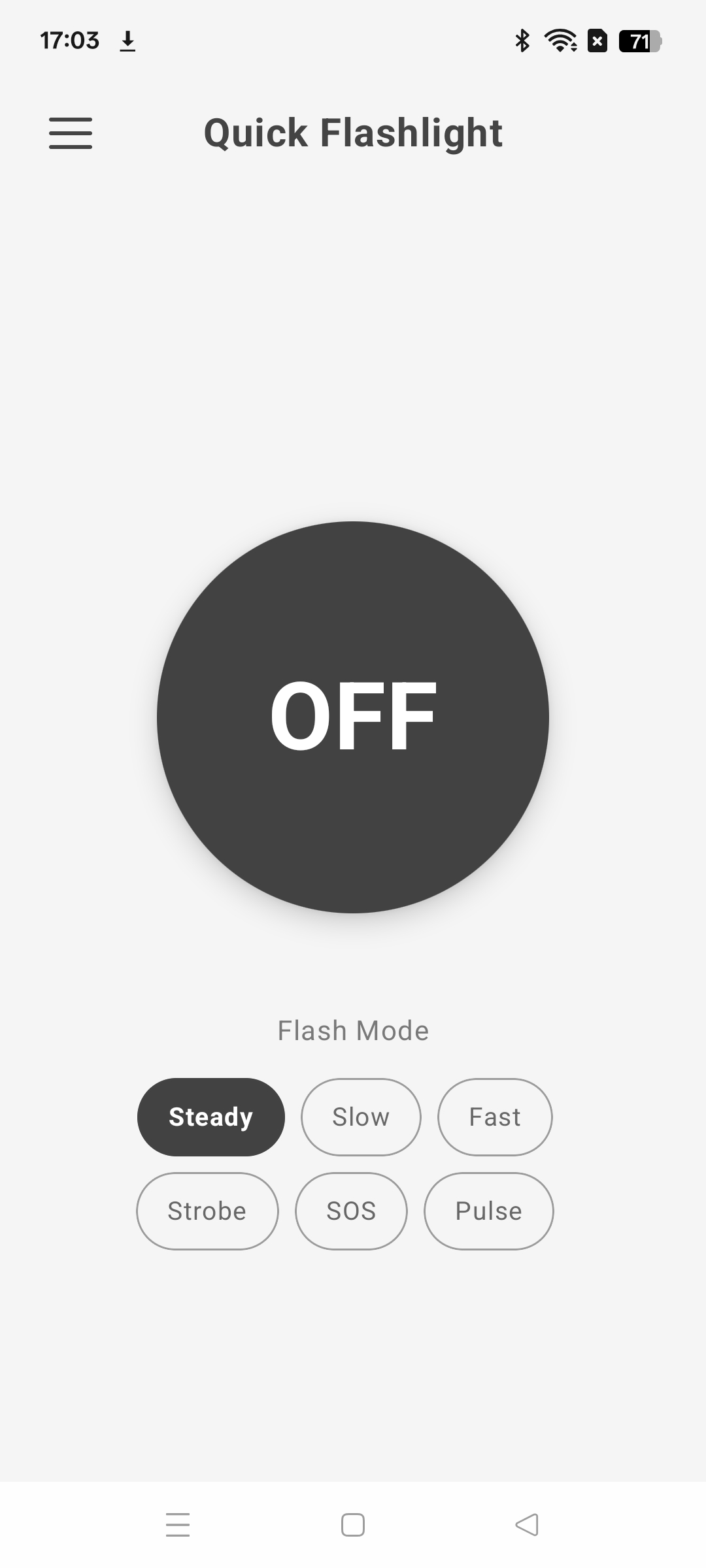Open the navigation drawer menu
The height and width of the screenshot is (1568, 706).
[70, 133]
